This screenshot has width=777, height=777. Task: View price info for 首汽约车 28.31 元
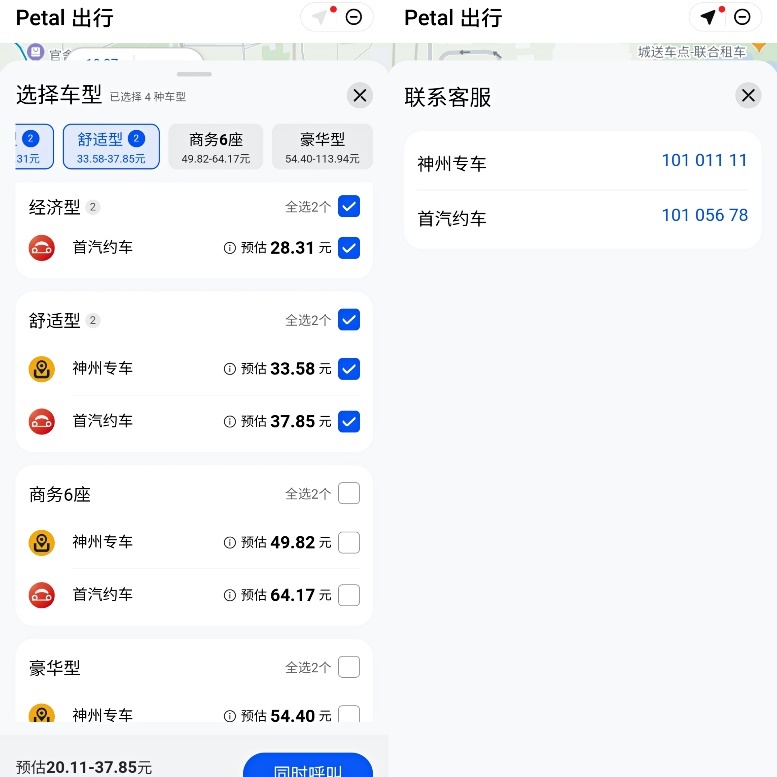[x=230, y=248]
